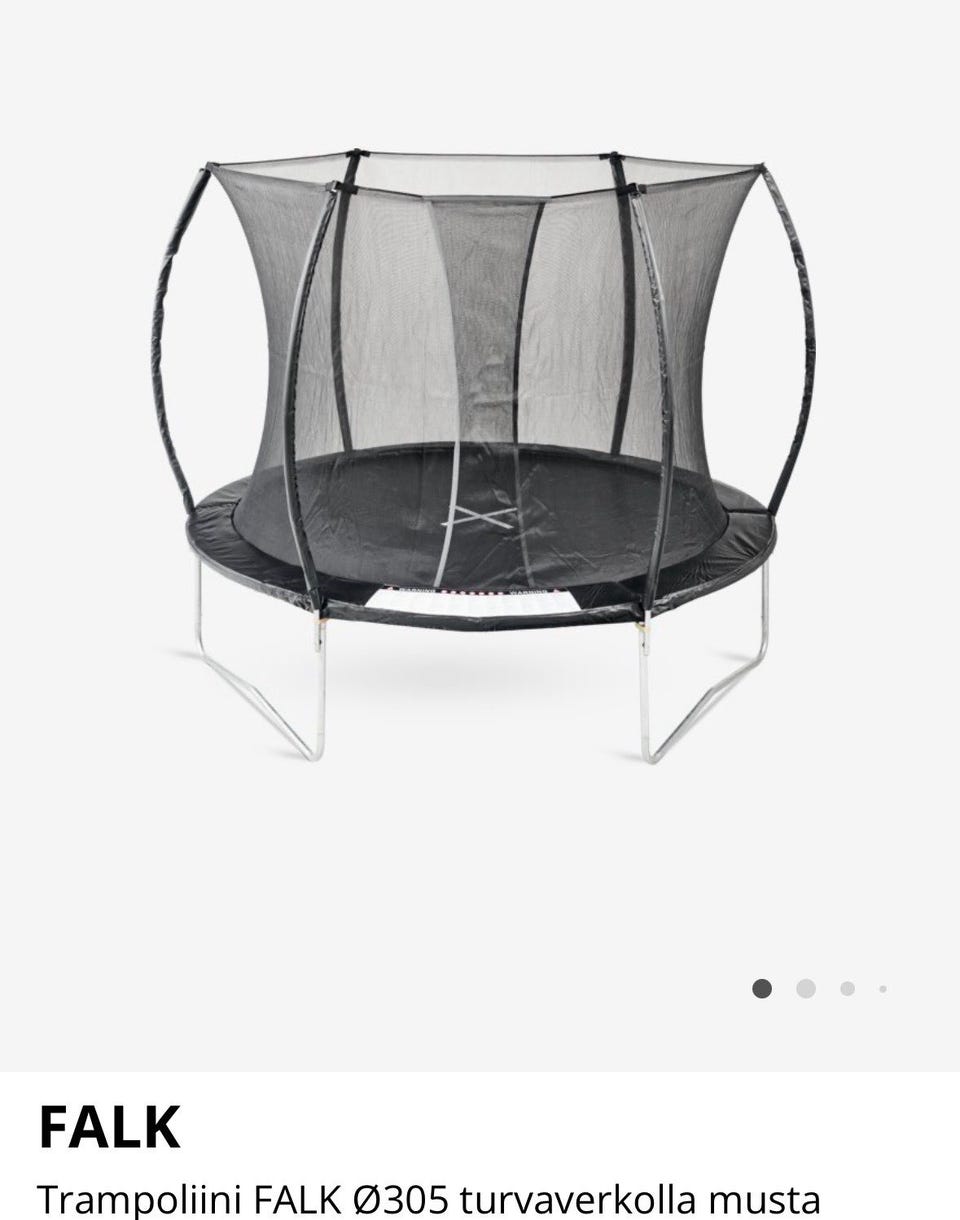Select the third image indicator dot
The height and width of the screenshot is (1220, 960).
[x=847, y=989]
